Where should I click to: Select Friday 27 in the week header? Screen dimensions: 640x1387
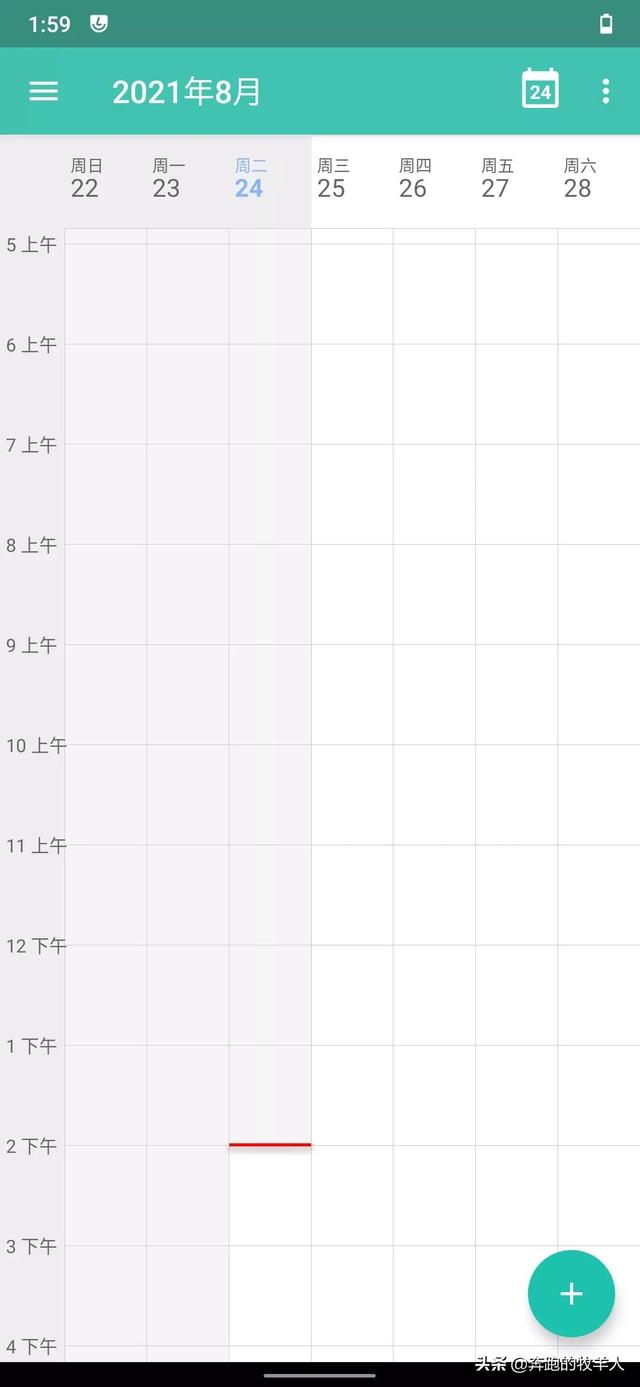(x=496, y=179)
